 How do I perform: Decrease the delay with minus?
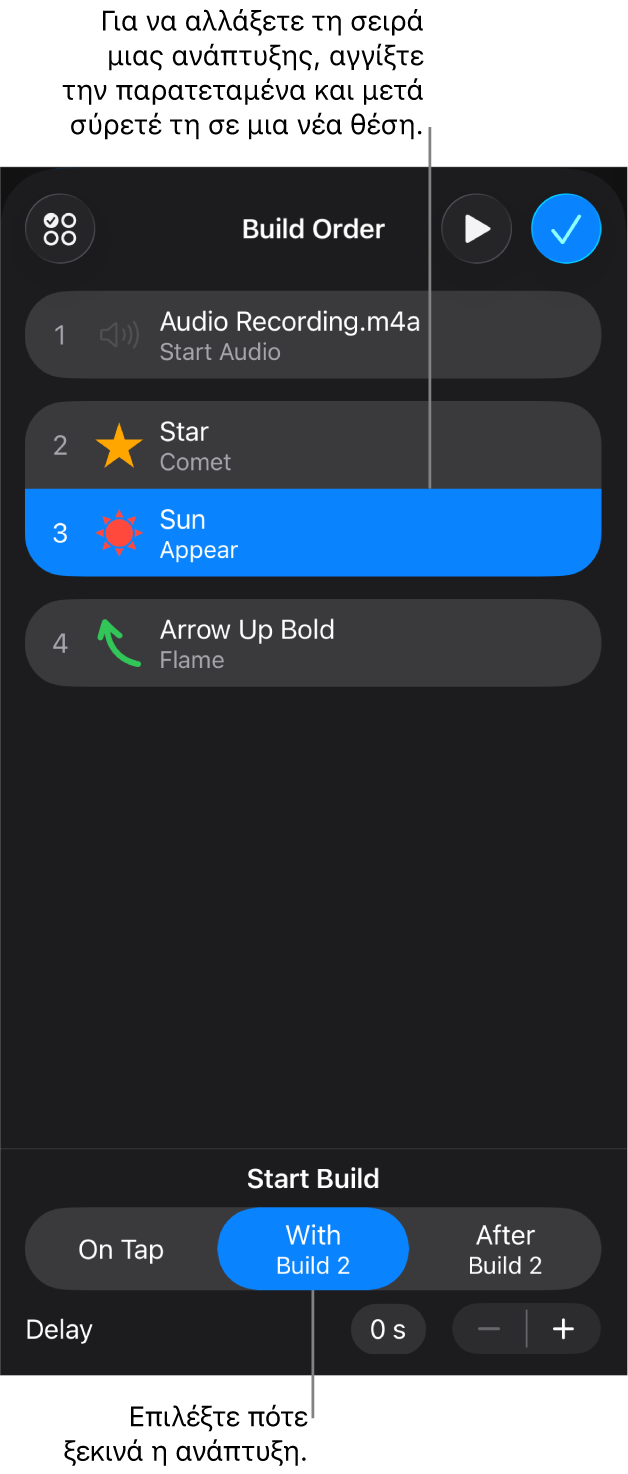pos(489,1330)
